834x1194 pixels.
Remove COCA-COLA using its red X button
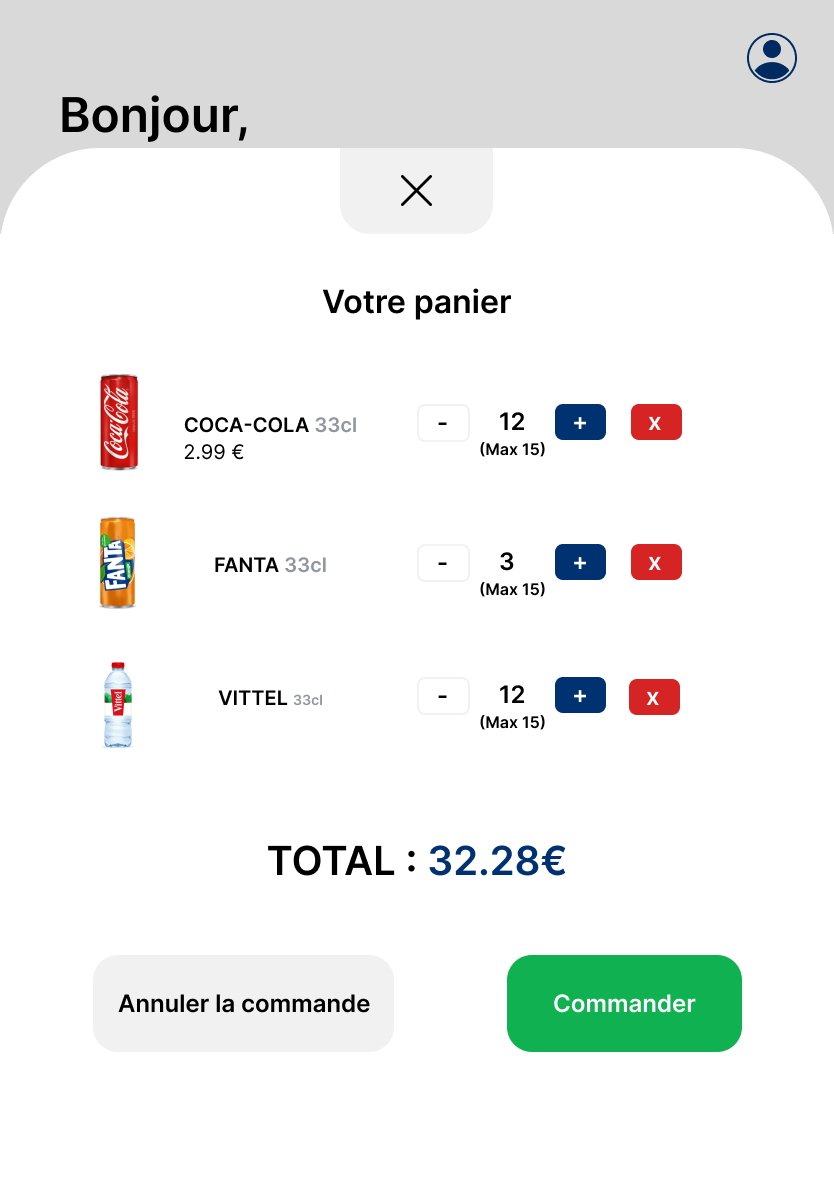pyautogui.click(x=655, y=422)
